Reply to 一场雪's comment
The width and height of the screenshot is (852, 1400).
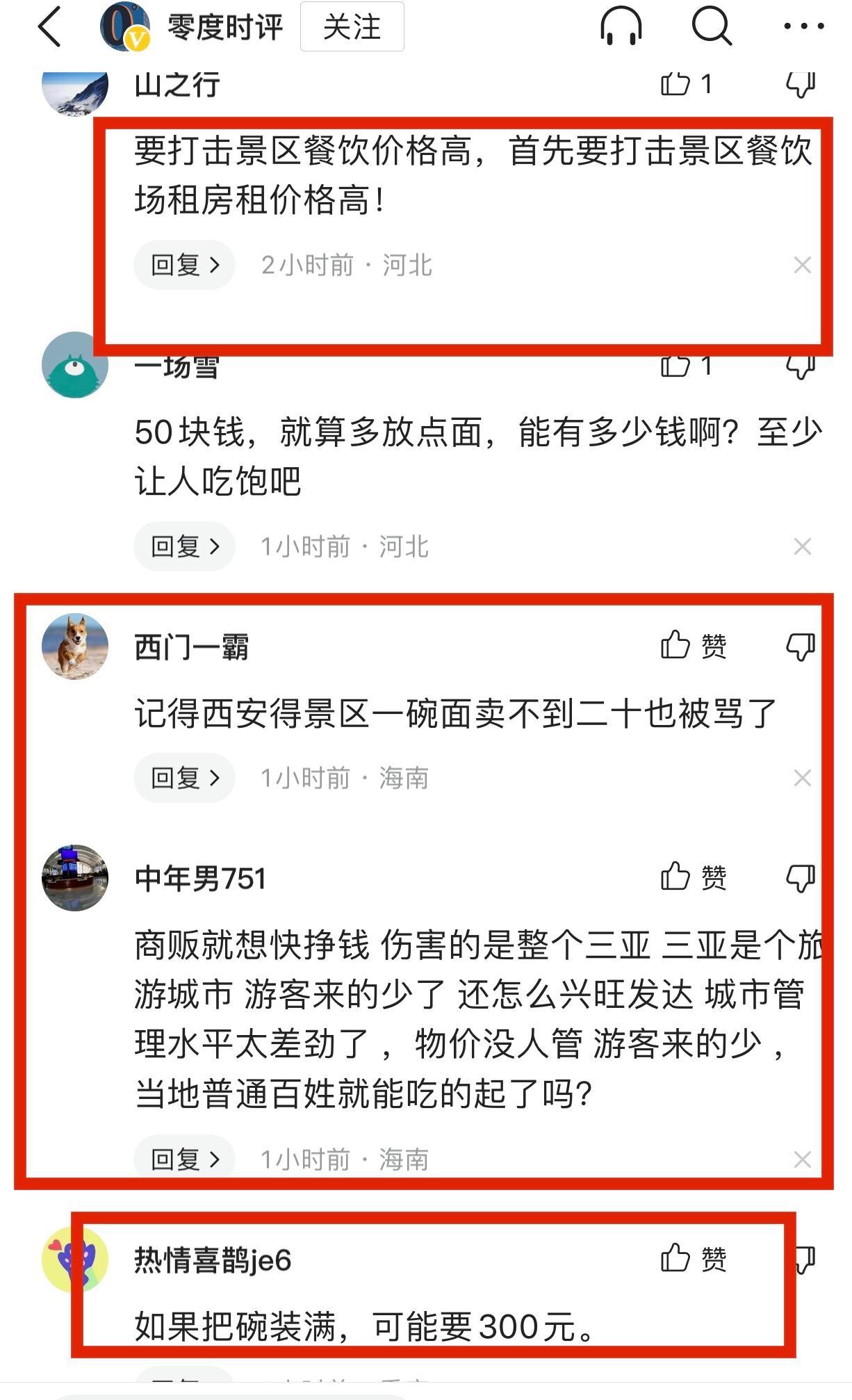(x=184, y=546)
